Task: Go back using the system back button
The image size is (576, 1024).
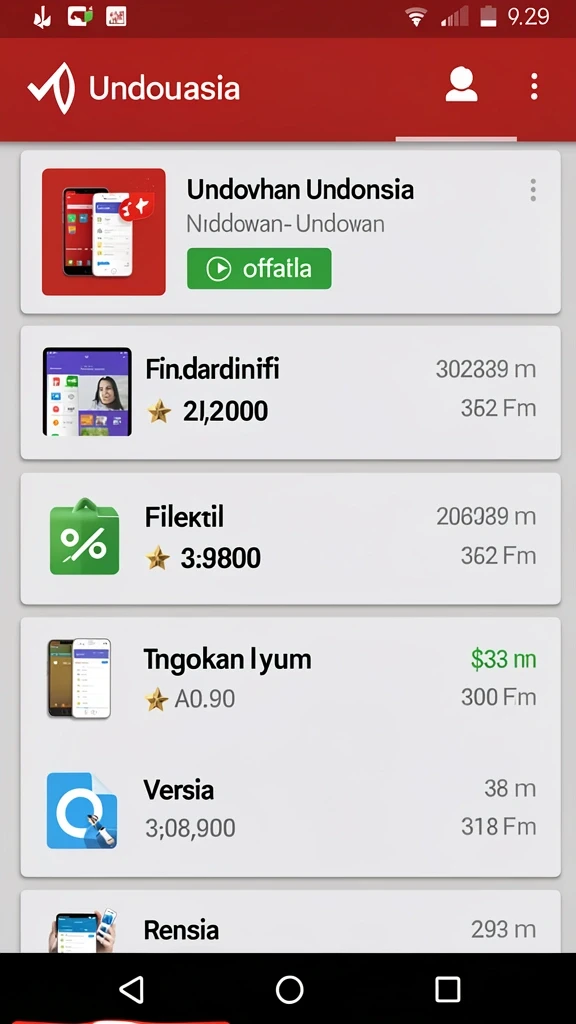Action: point(133,989)
